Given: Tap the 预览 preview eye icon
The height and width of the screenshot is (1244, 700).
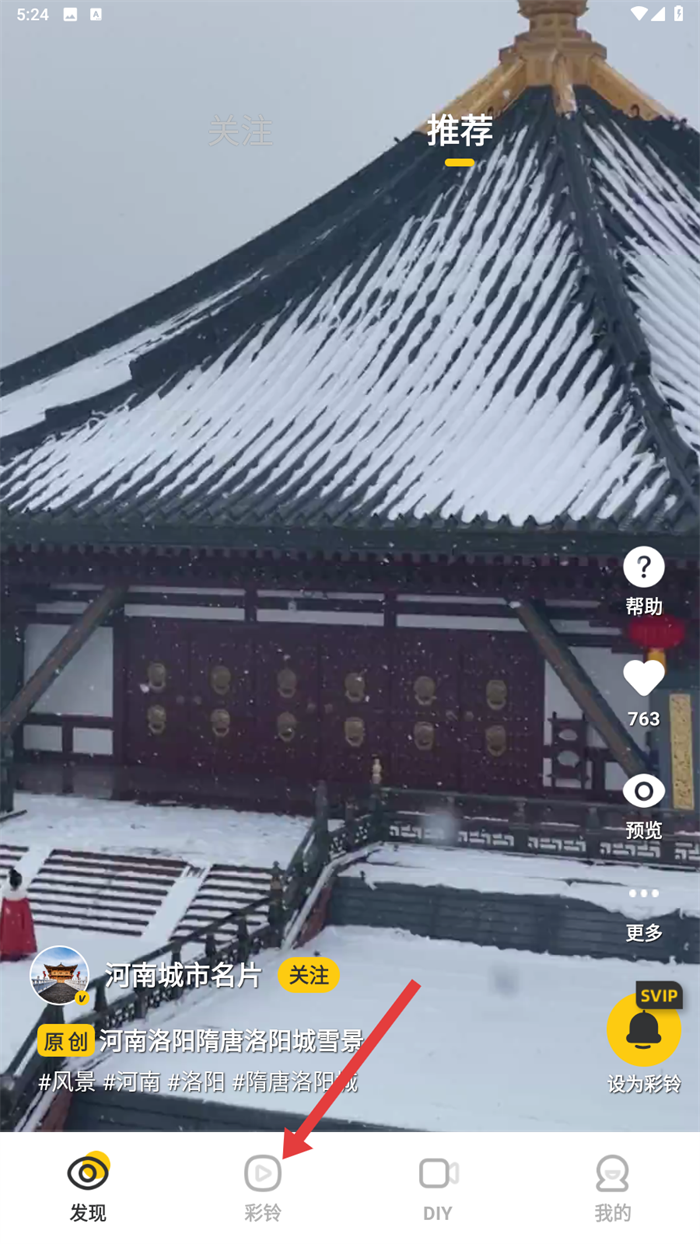Looking at the screenshot, I should coord(644,792).
